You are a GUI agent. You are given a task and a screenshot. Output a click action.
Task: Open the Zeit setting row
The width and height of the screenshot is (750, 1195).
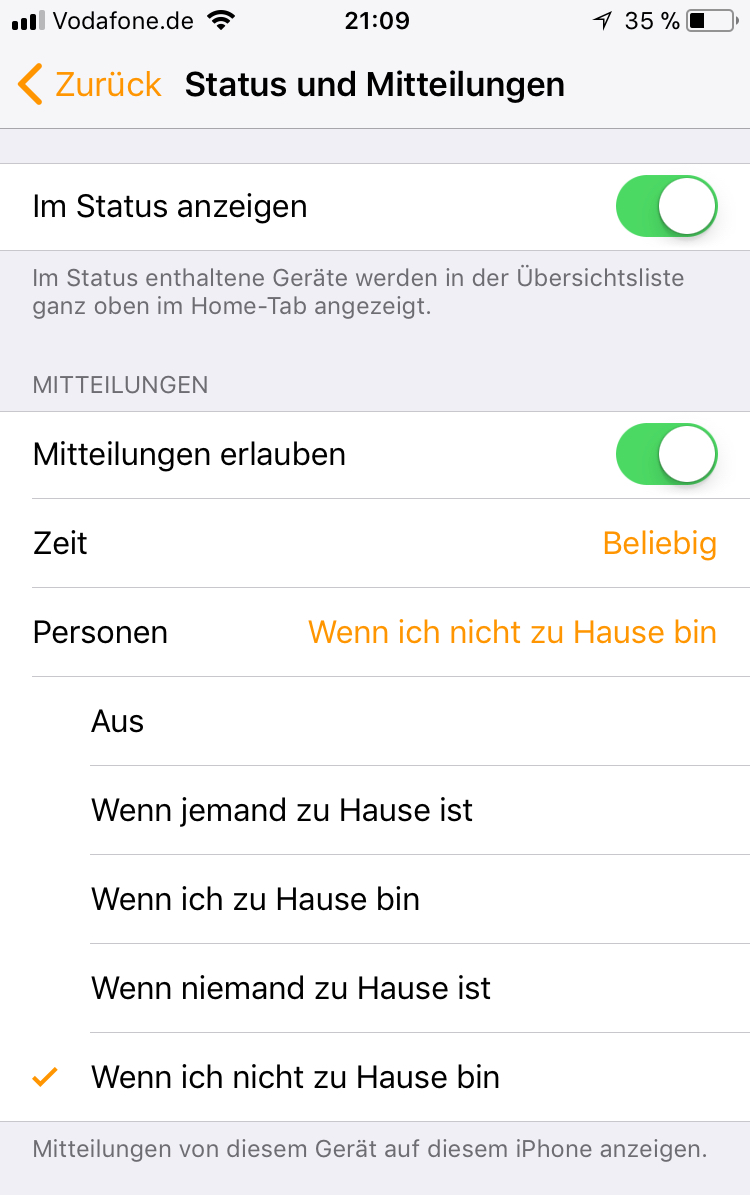click(375, 544)
